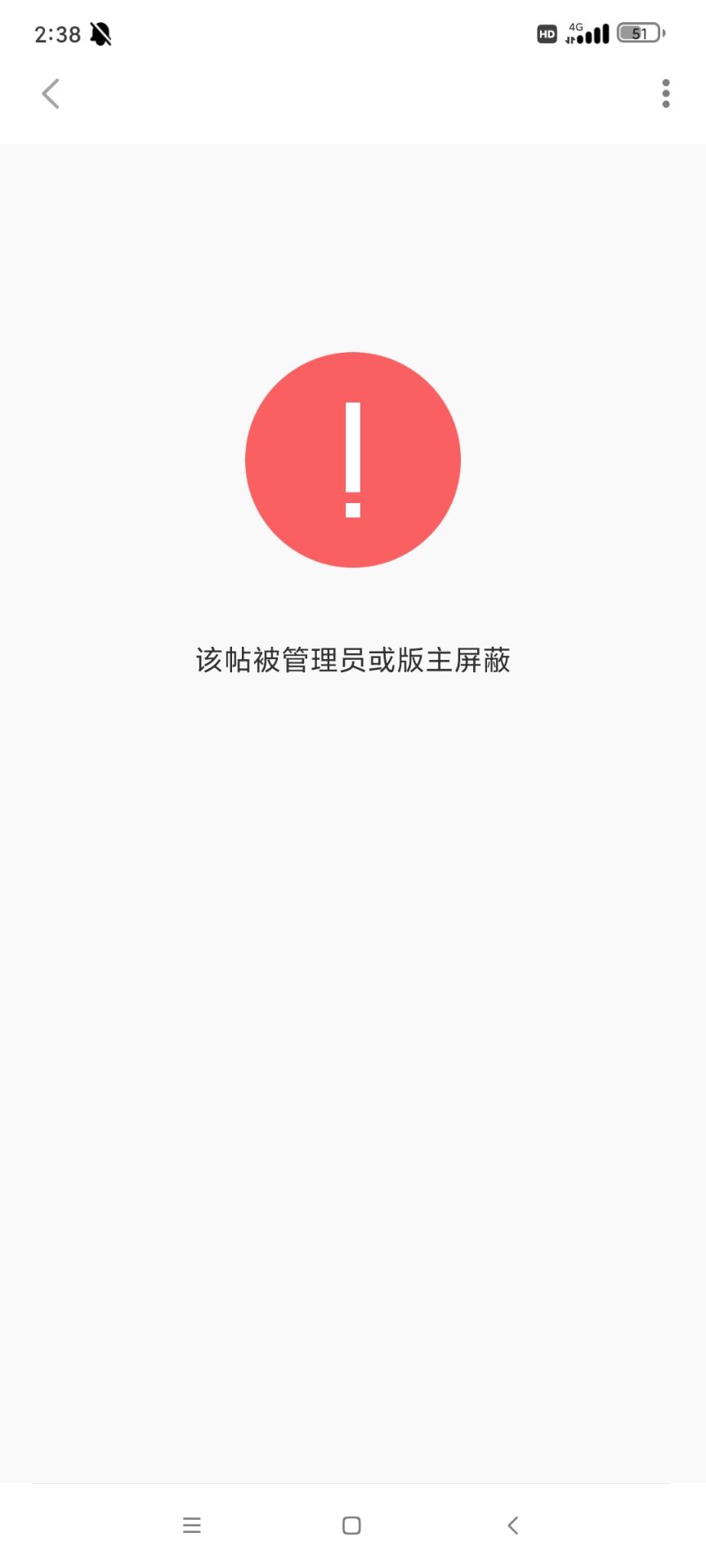
Task: Open the three-dot overflow menu
Action: pyautogui.click(x=666, y=94)
